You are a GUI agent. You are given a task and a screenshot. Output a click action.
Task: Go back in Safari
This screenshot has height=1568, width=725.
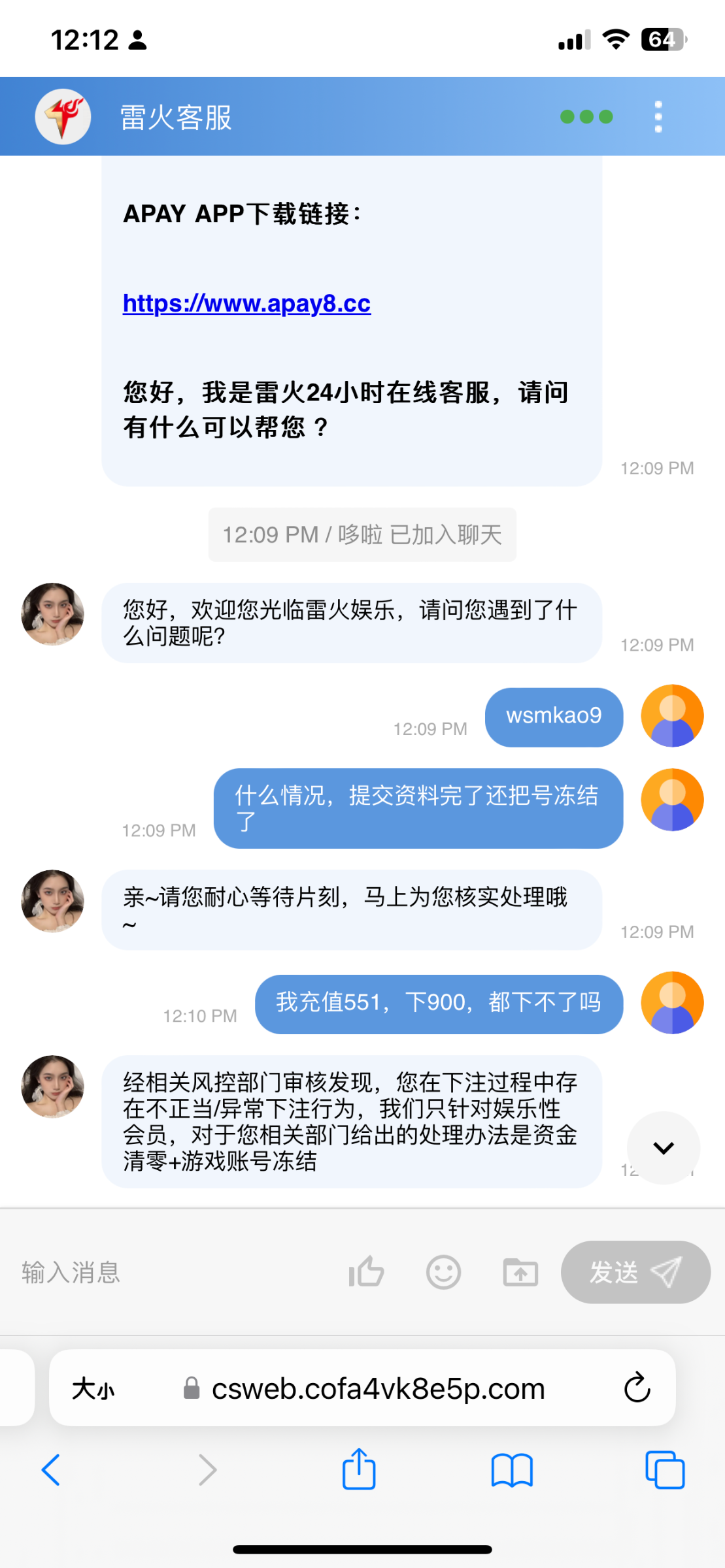pos(51,1470)
